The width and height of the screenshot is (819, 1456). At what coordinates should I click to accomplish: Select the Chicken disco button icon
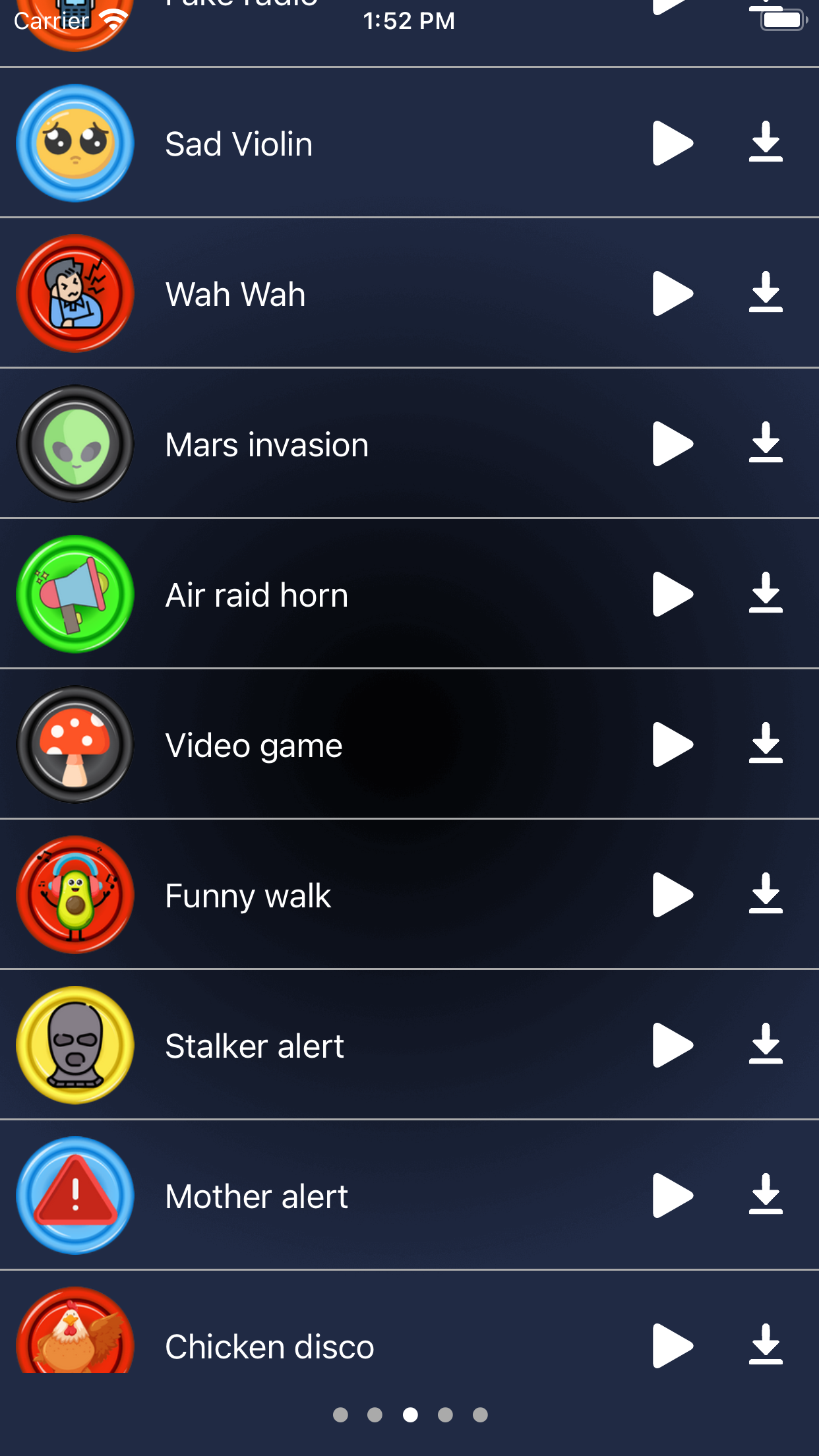point(75,1346)
